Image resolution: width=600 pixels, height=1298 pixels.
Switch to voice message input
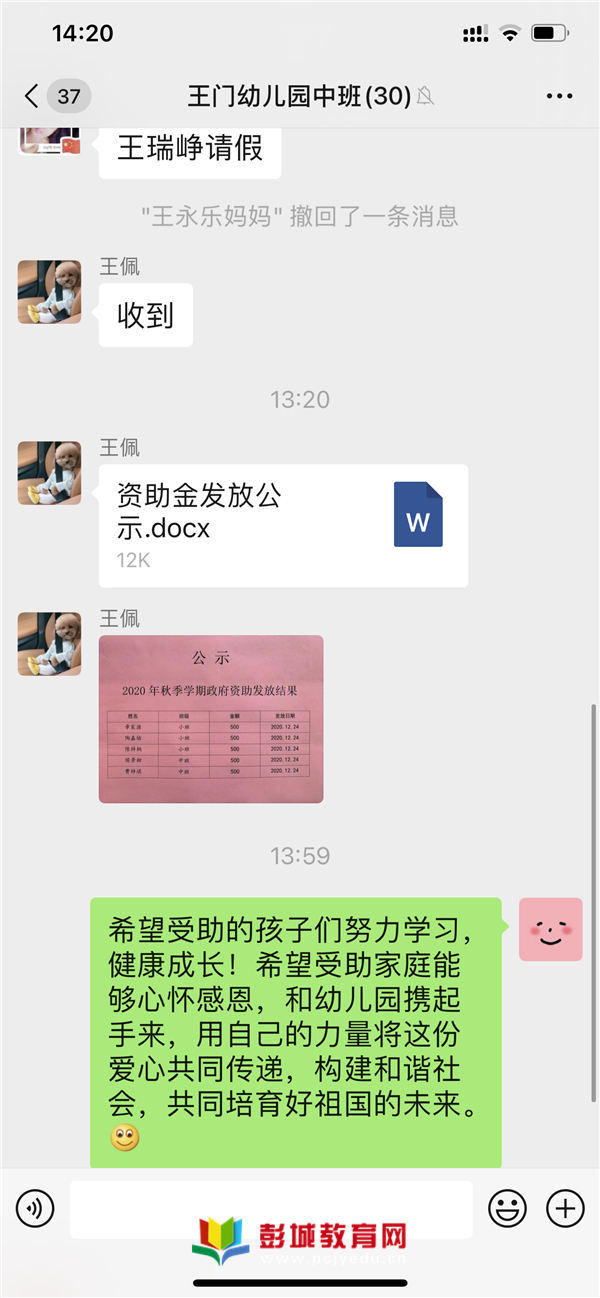[36, 1209]
